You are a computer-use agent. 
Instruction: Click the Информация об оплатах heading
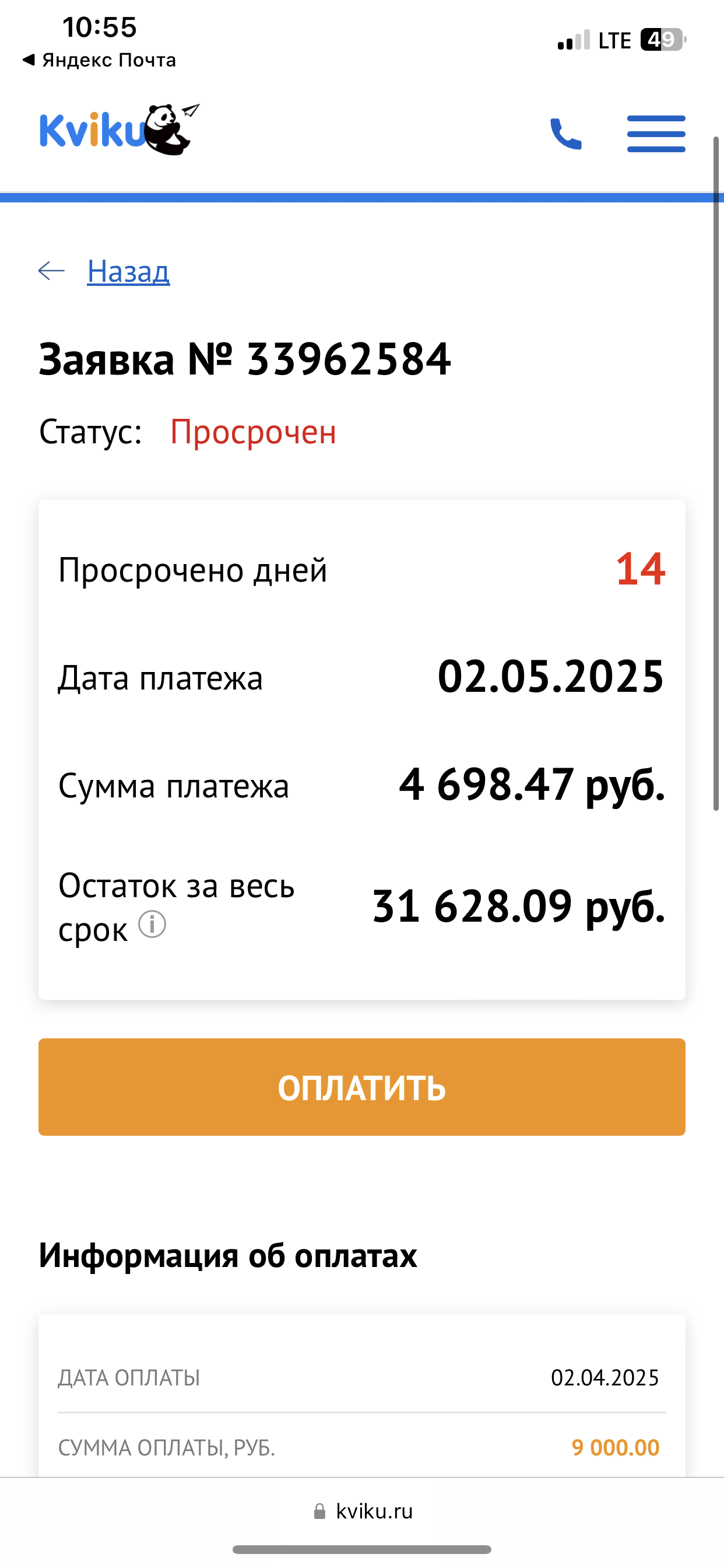pyautogui.click(x=228, y=1255)
